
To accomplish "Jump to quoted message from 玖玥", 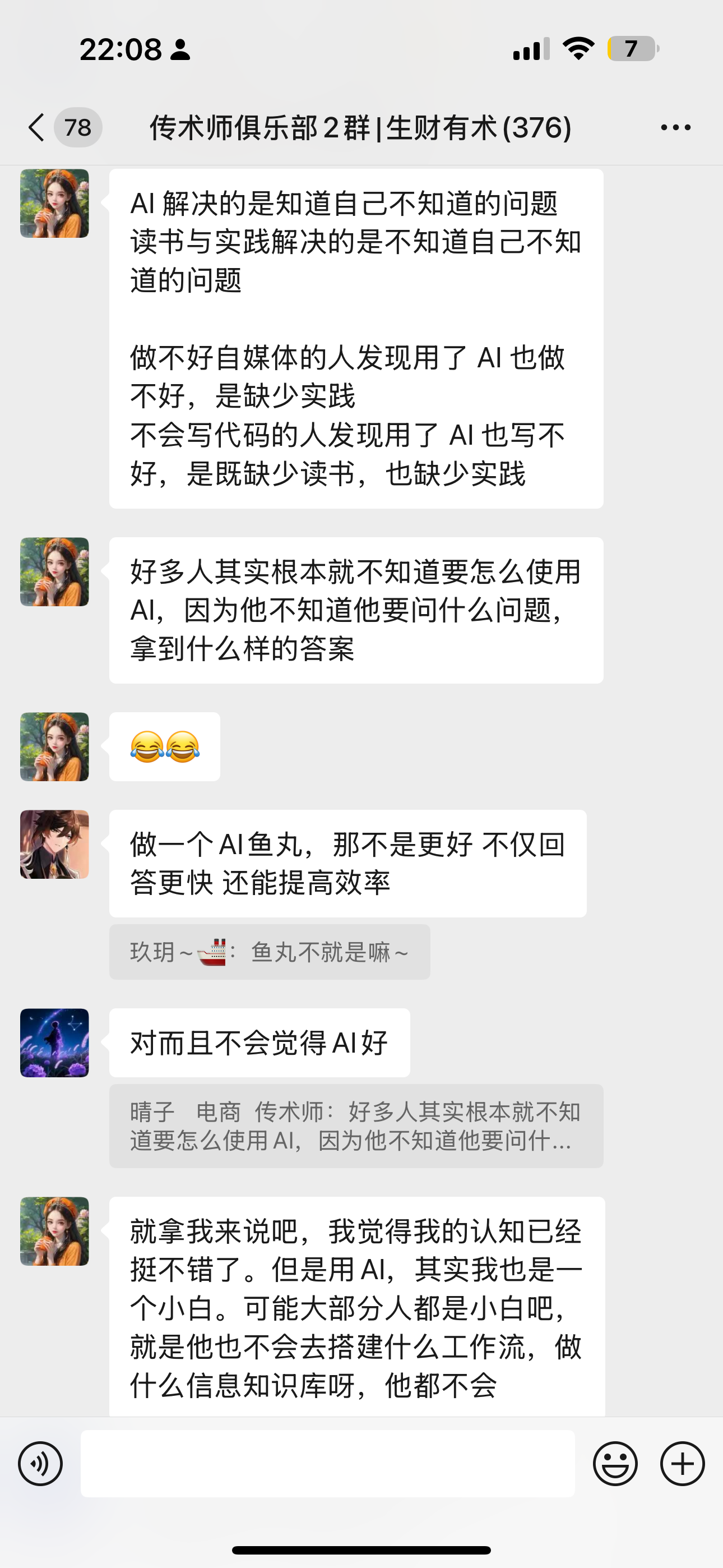I will pos(270,952).
